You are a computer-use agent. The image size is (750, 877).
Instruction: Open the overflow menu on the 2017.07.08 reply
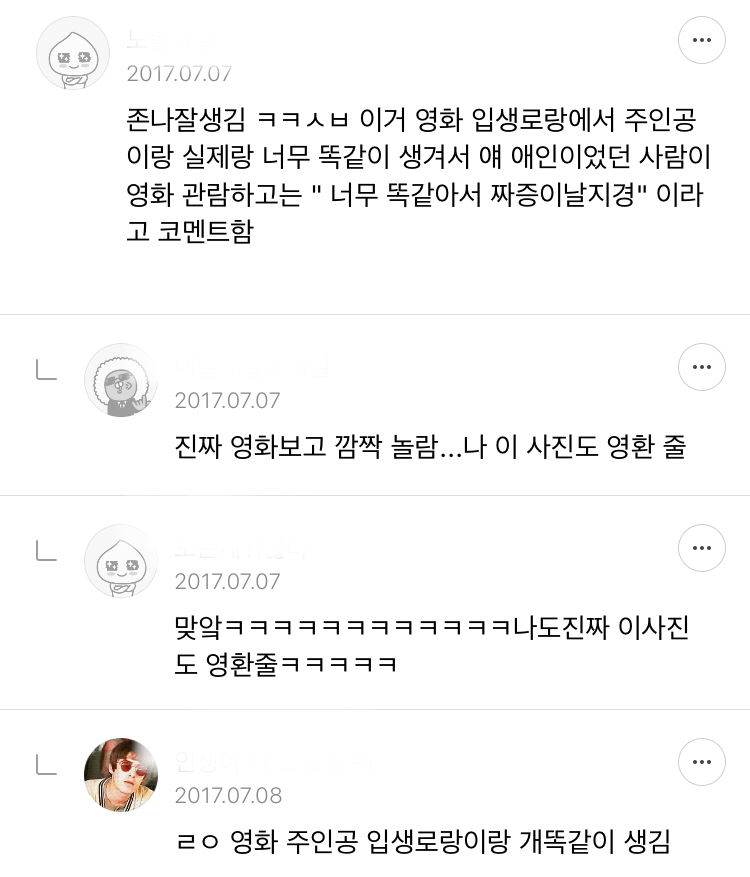(701, 763)
